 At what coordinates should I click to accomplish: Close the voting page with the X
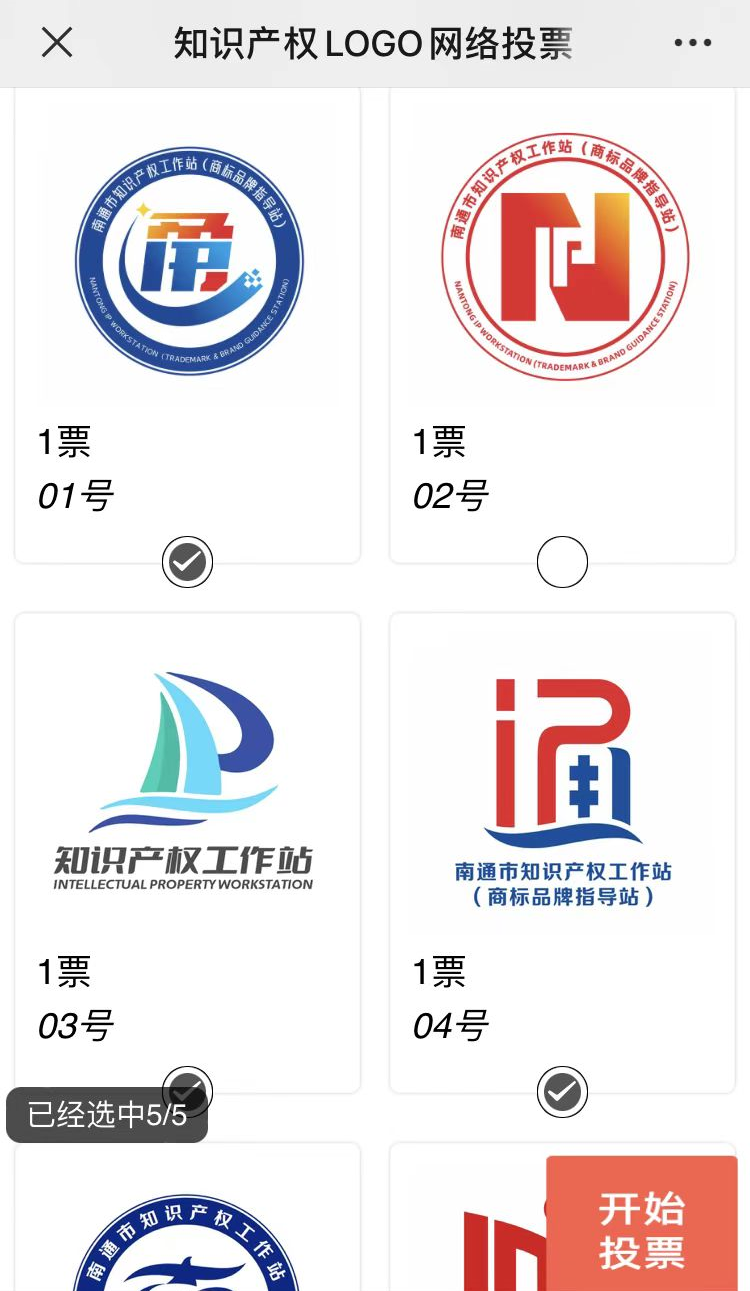click(x=57, y=43)
